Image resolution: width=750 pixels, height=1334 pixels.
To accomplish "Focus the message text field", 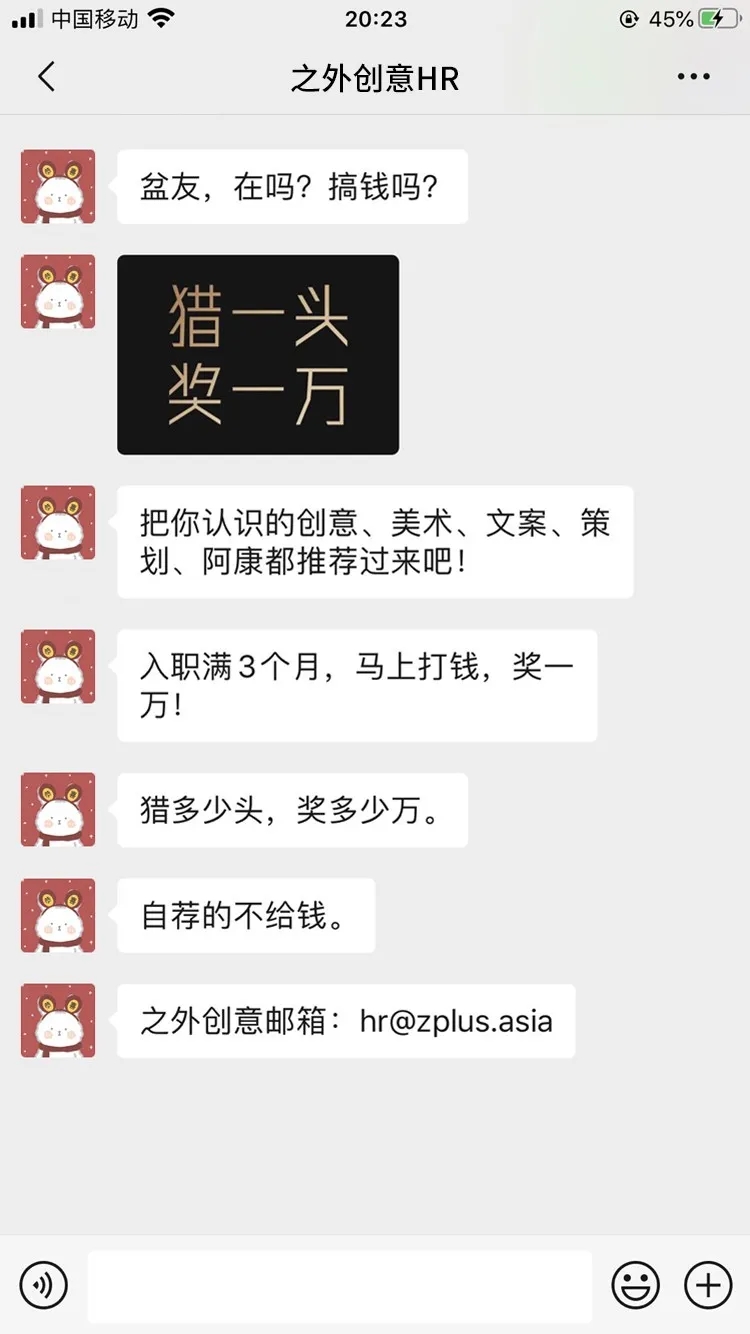I will tap(340, 1285).
